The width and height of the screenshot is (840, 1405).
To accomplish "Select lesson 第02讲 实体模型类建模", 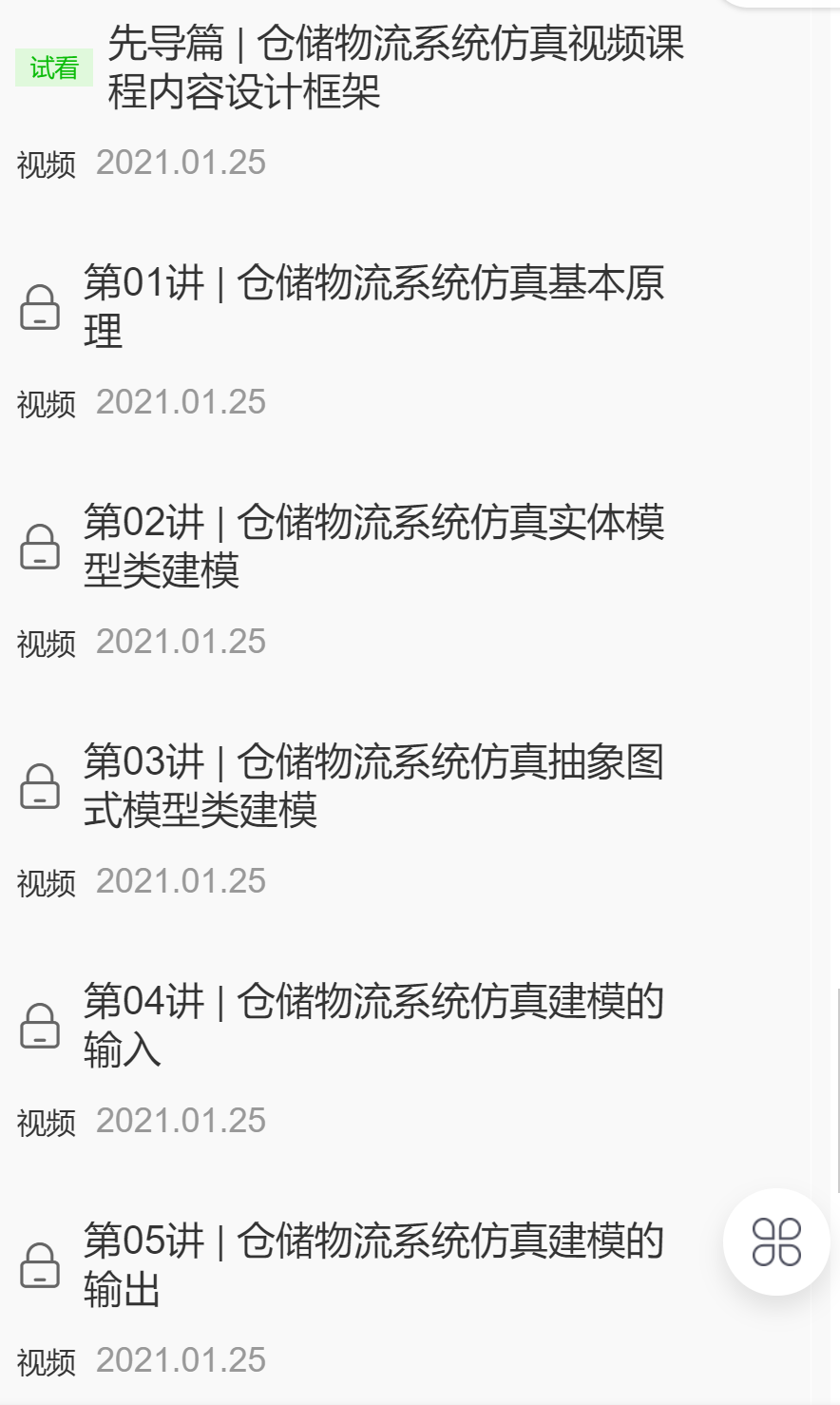I will 373,547.
